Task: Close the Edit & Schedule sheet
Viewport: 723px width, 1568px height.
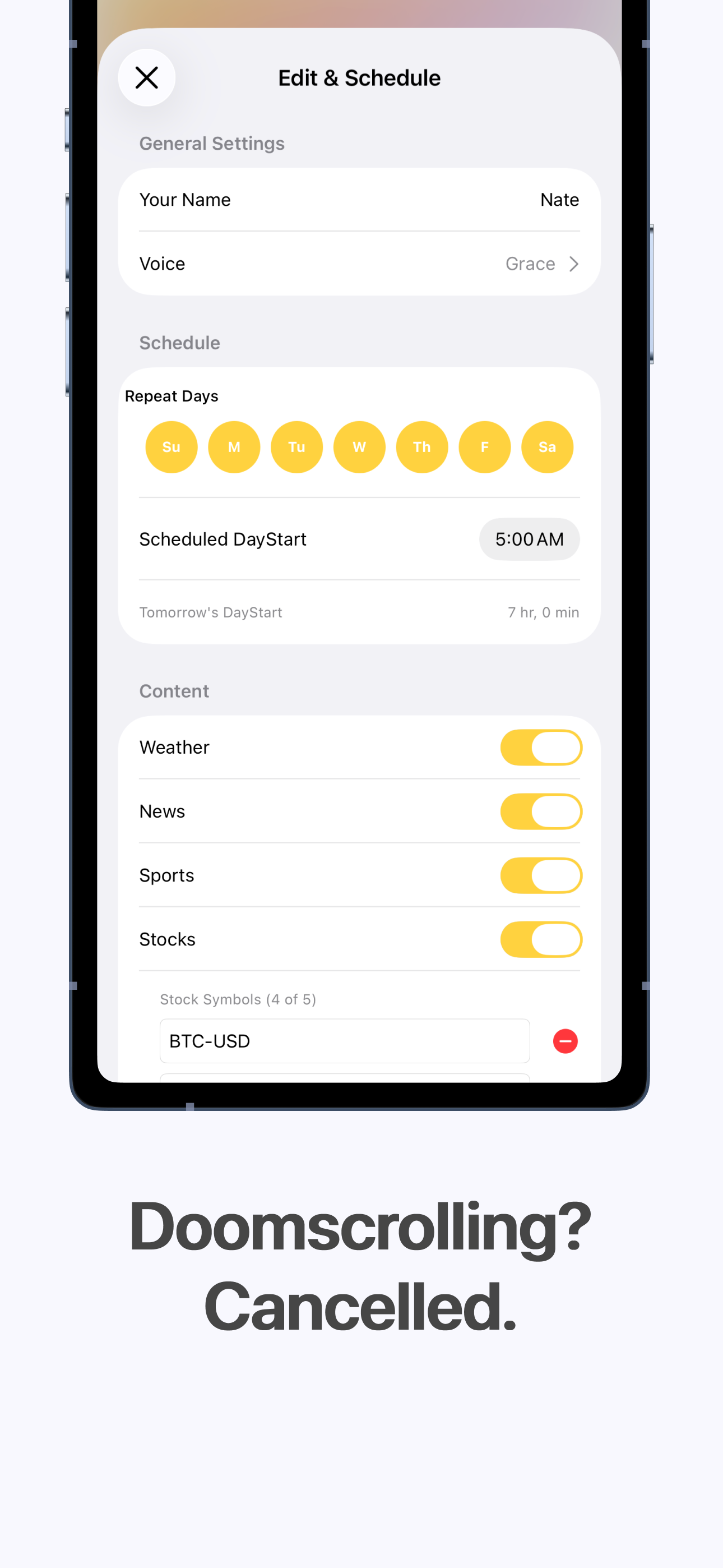Action: [x=147, y=77]
